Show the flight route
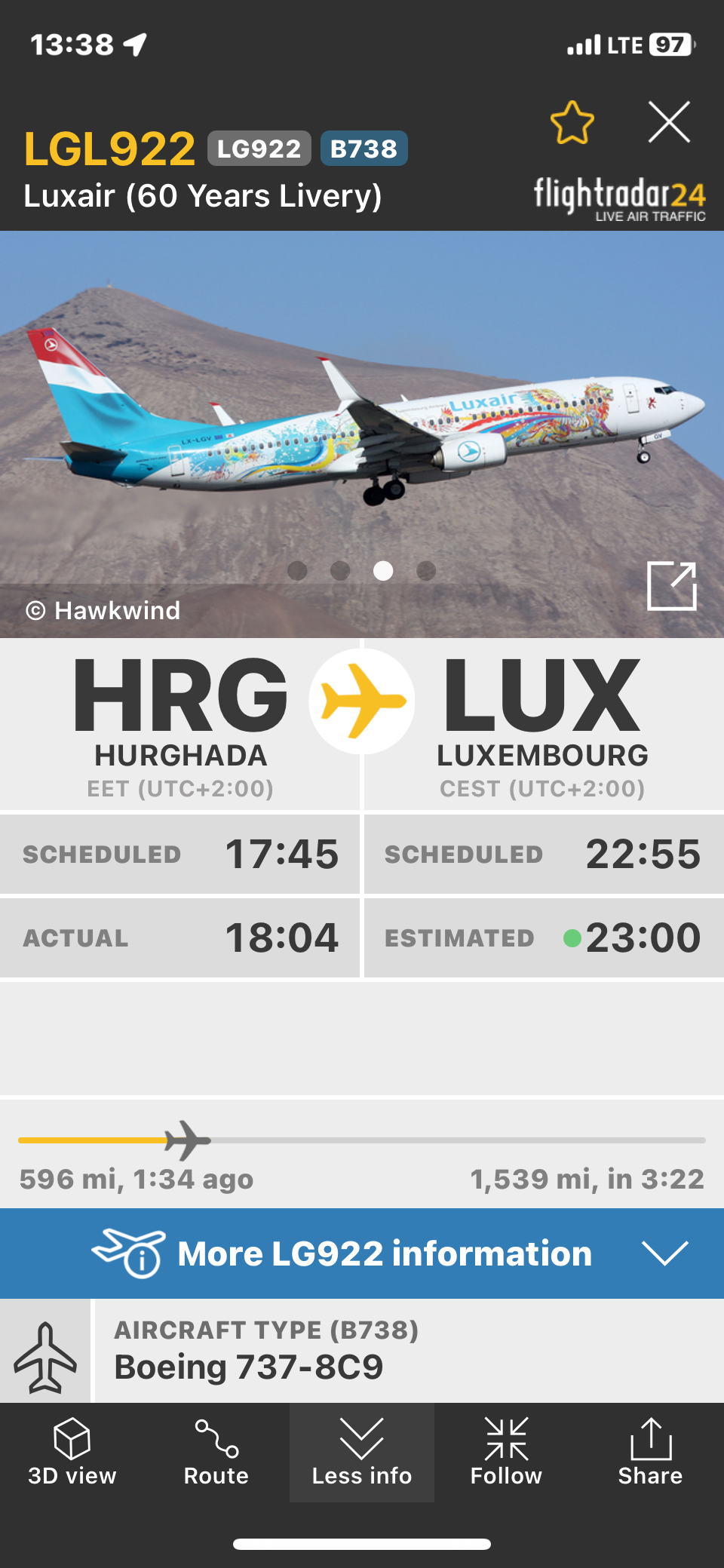This screenshot has width=724, height=1568. pyautogui.click(x=216, y=1452)
